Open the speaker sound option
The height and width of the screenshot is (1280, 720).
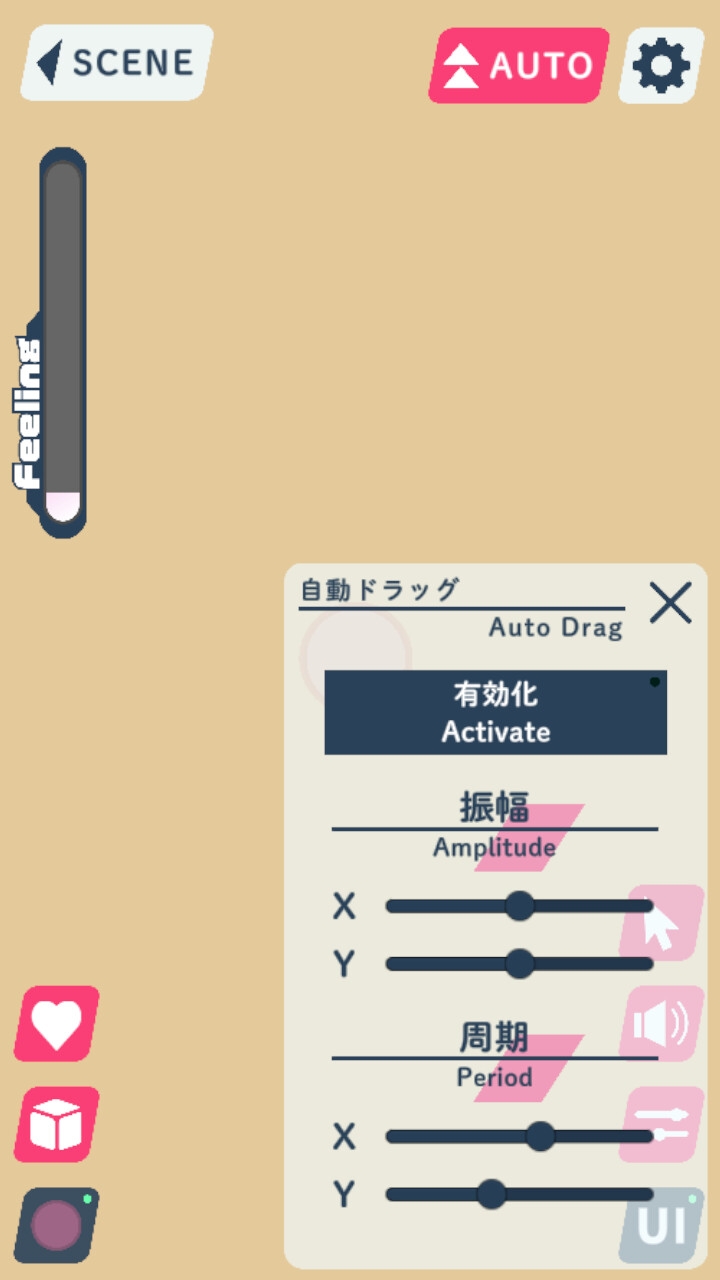pos(661,1024)
